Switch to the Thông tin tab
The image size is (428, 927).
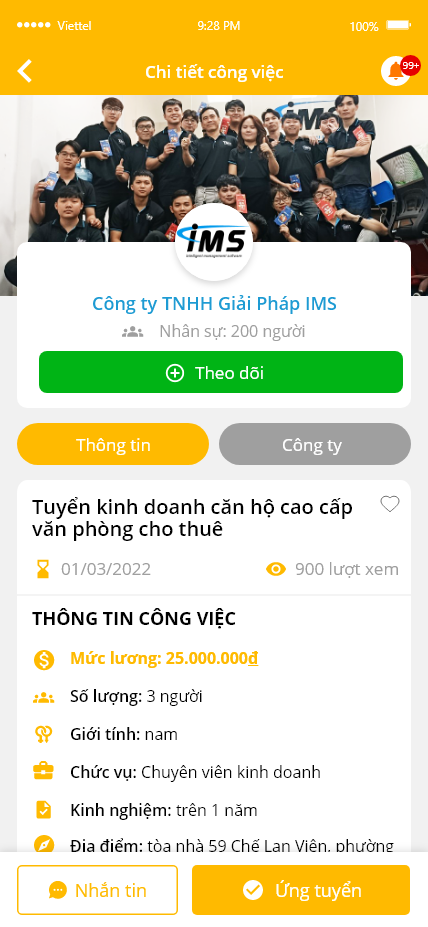pyautogui.click(x=113, y=445)
